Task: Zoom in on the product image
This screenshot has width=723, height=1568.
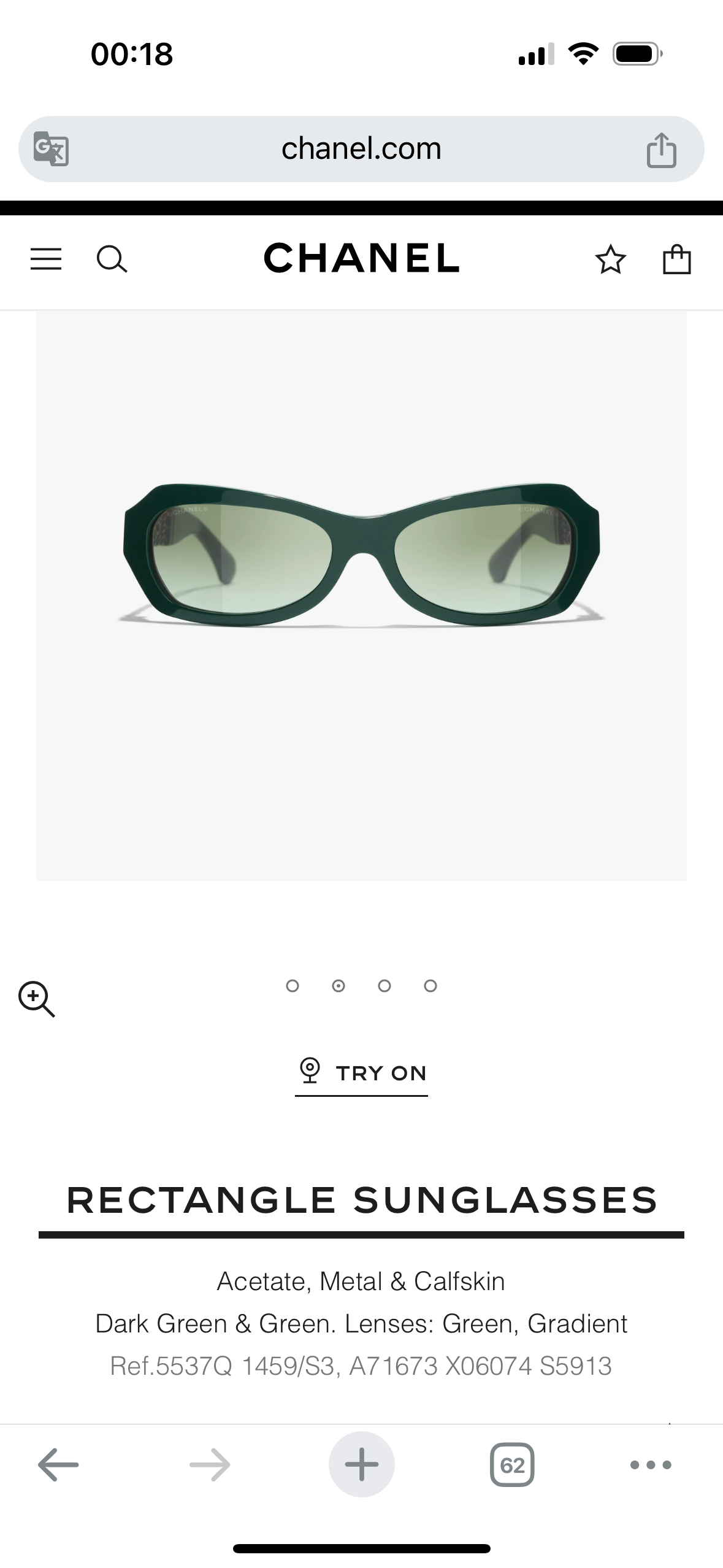Action: tap(37, 999)
